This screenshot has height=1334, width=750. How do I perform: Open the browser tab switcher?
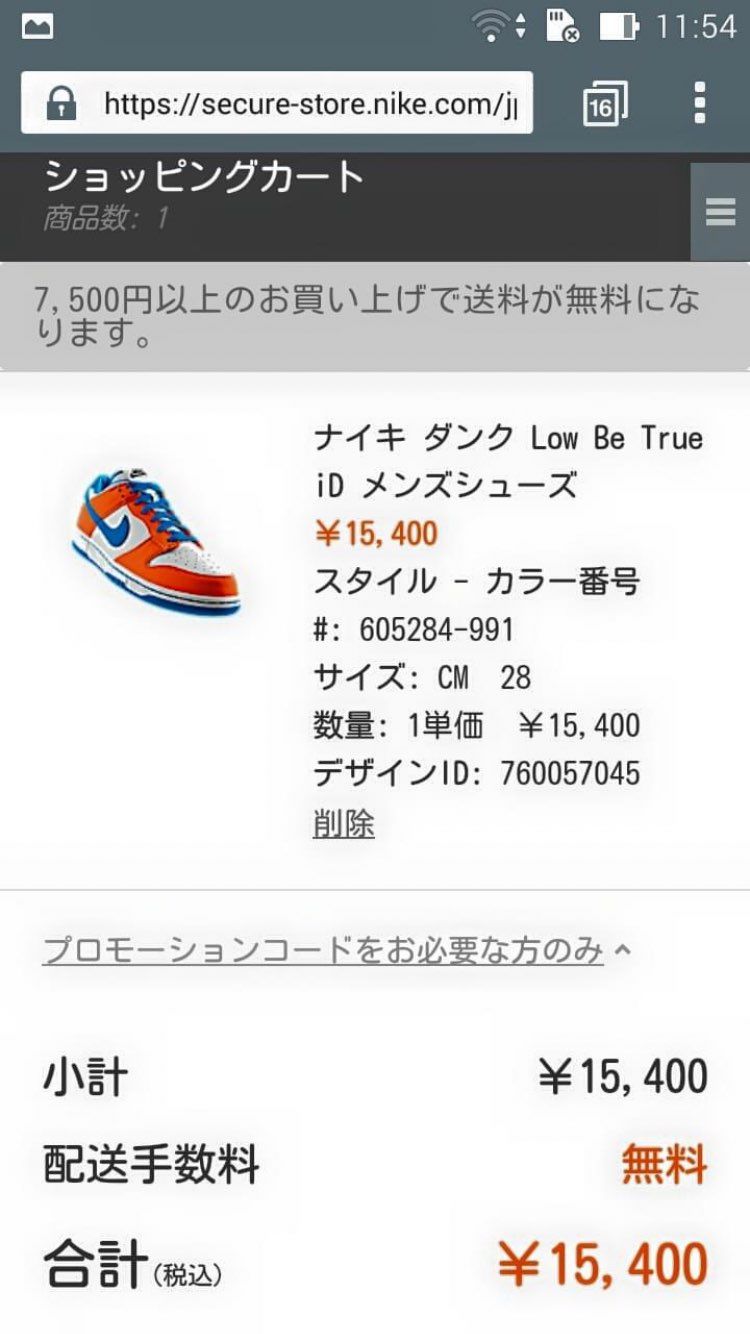pyautogui.click(x=604, y=103)
